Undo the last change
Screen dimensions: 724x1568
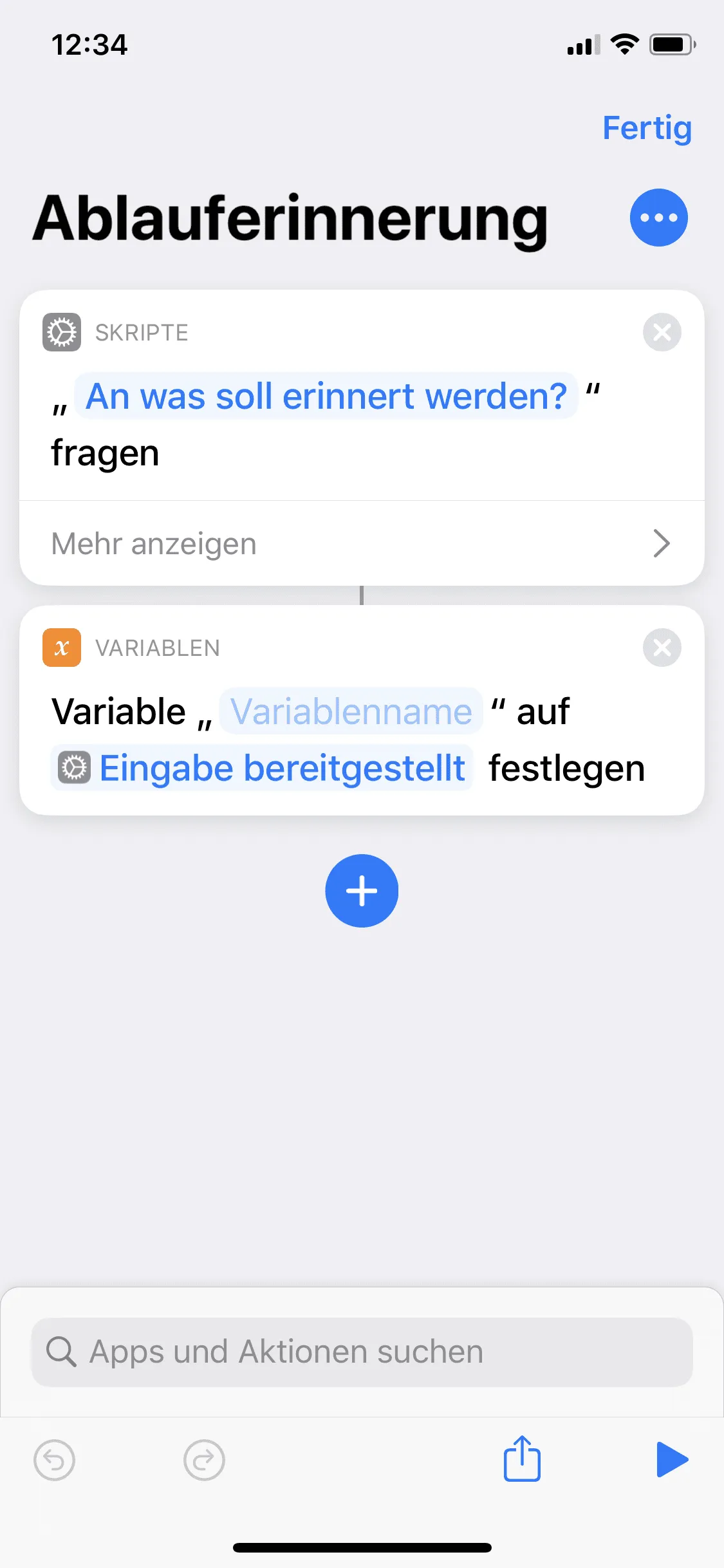click(55, 1460)
